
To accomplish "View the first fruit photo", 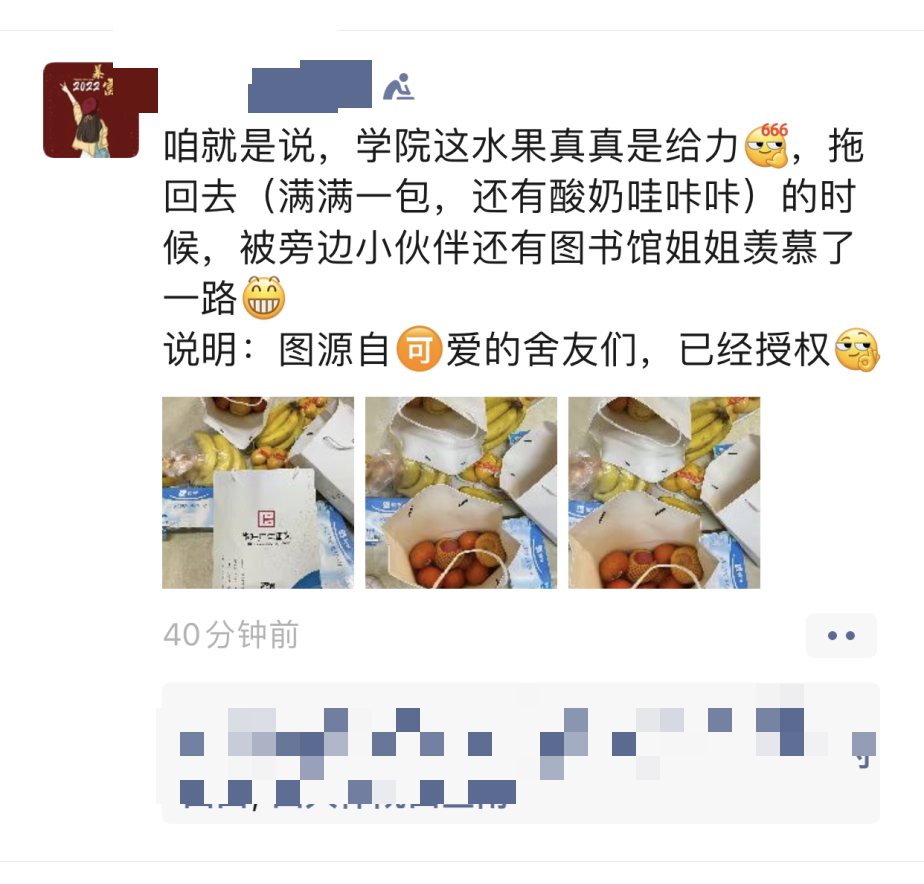I will tap(258, 492).
